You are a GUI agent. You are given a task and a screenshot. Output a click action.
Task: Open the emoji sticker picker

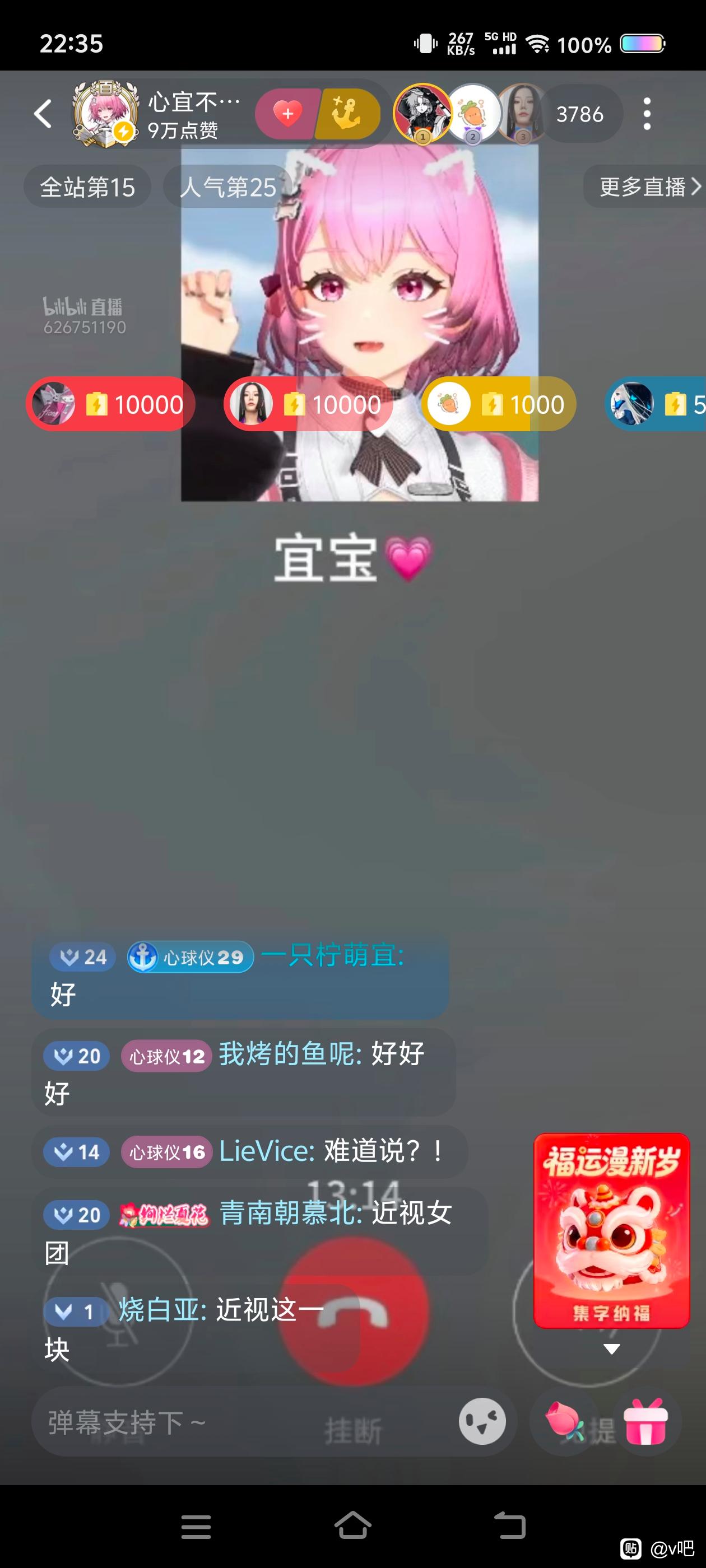pos(482,1421)
